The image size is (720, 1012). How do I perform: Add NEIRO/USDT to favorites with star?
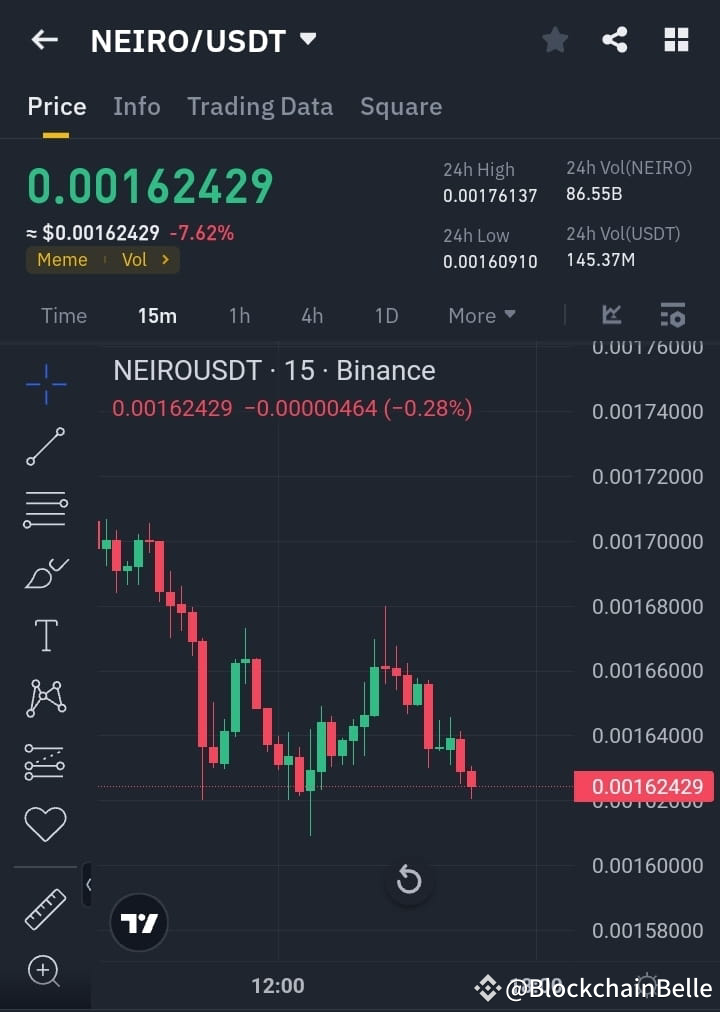pos(555,39)
